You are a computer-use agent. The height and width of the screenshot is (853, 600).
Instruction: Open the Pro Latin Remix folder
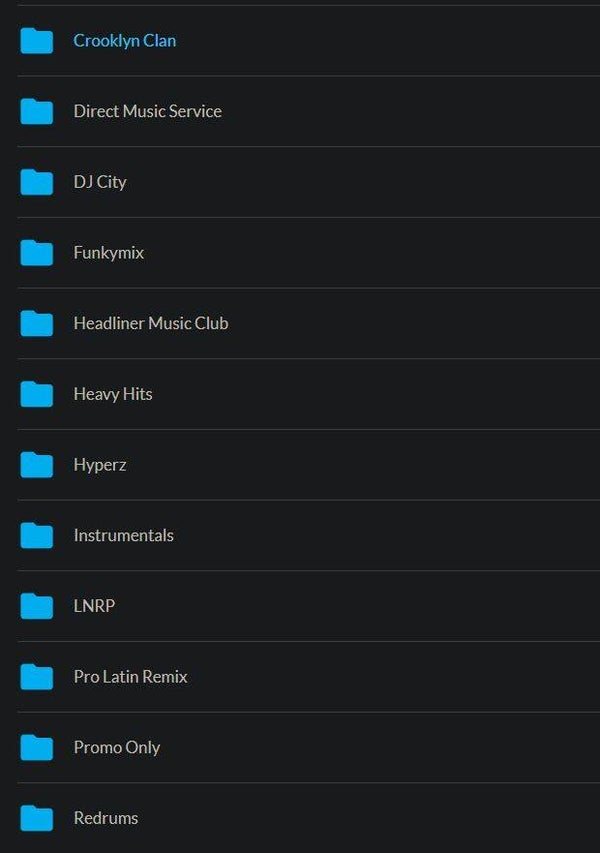pyautogui.click(x=130, y=677)
